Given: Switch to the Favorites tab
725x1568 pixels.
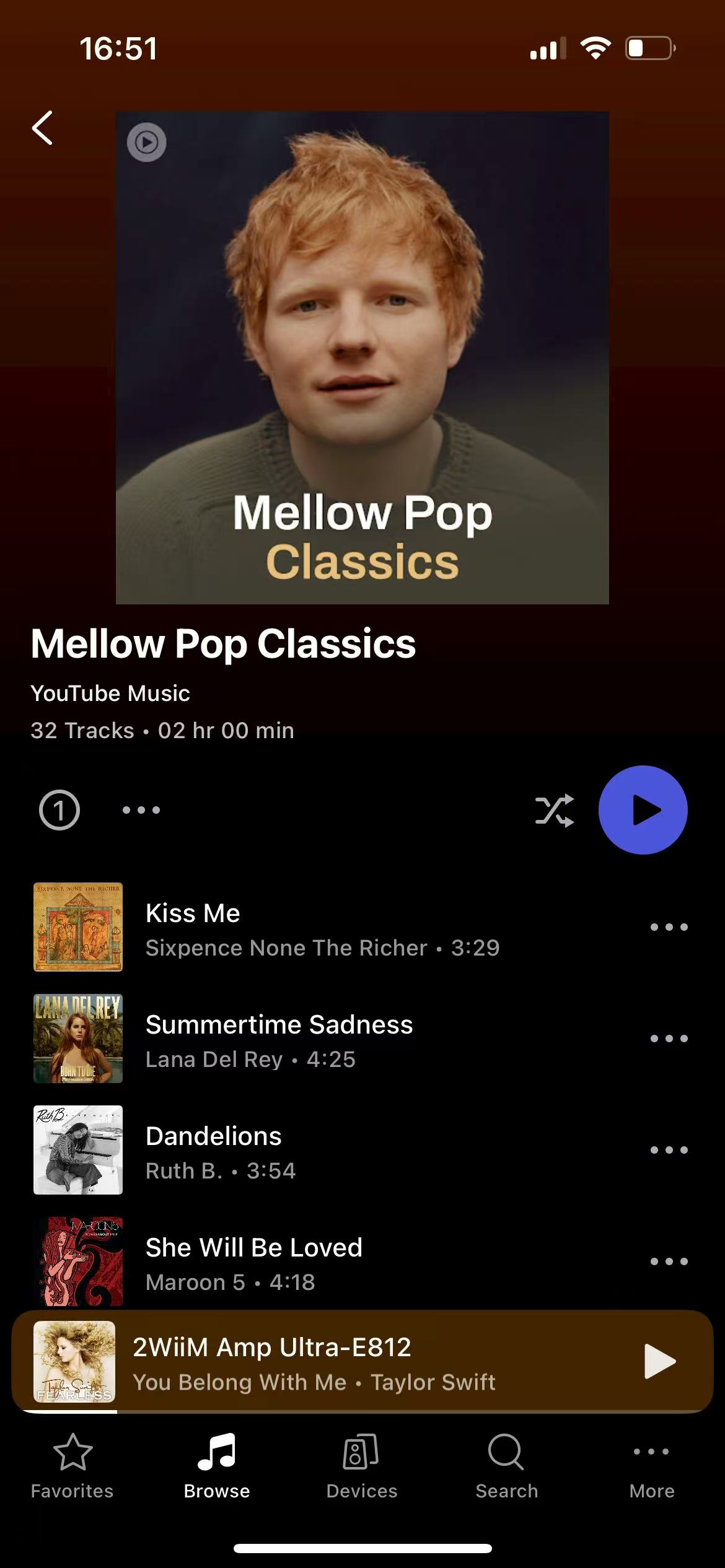Looking at the screenshot, I should tap(72, 1465).
